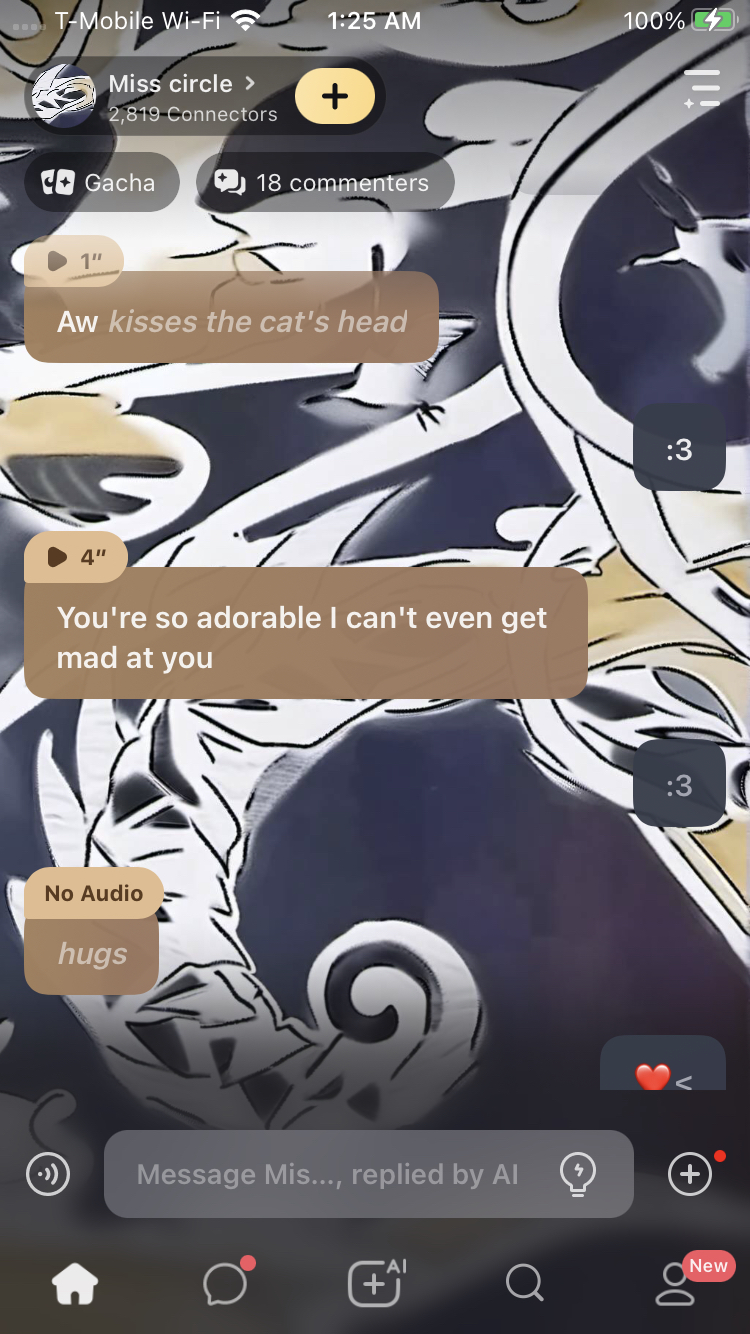Play the 1" voice clip

(x=74, y=261)
